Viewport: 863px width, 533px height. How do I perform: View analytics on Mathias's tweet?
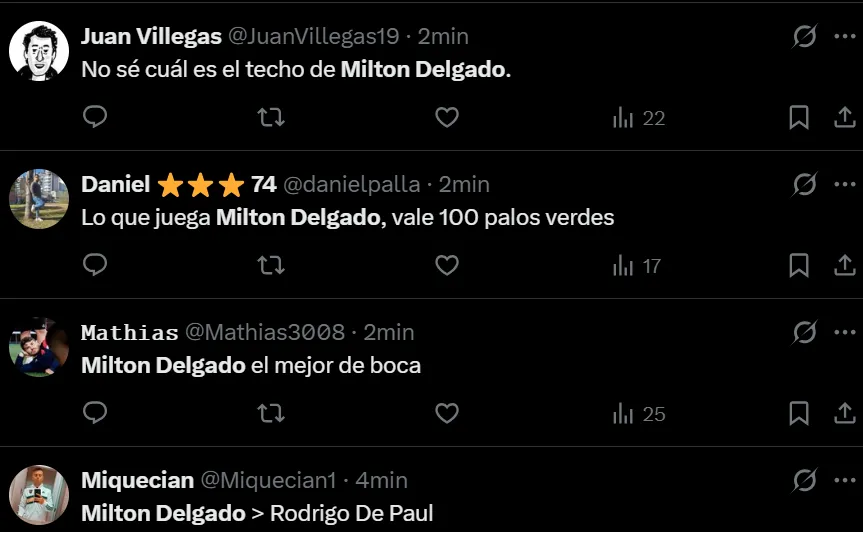pos(638,414)
